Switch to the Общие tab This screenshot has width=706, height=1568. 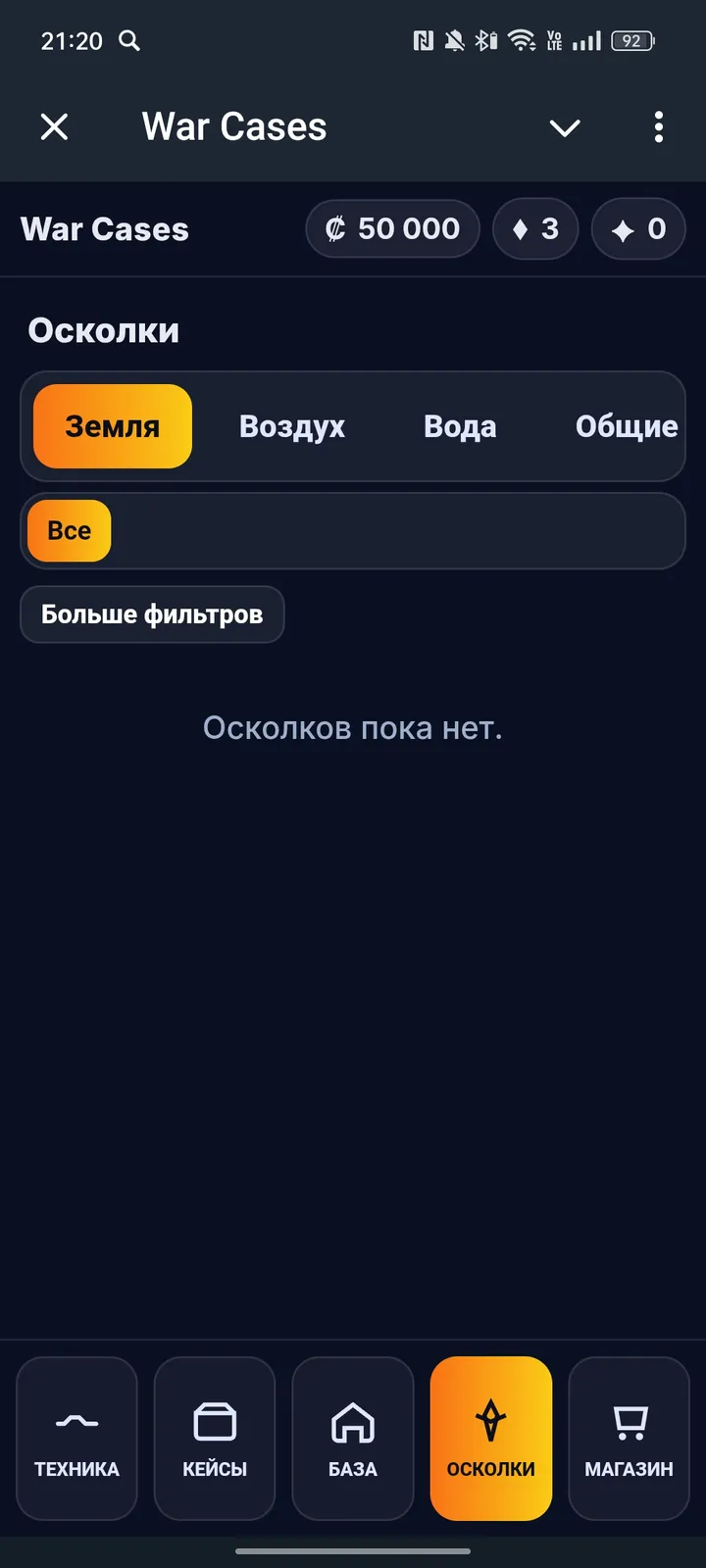(x=626, y=426)
